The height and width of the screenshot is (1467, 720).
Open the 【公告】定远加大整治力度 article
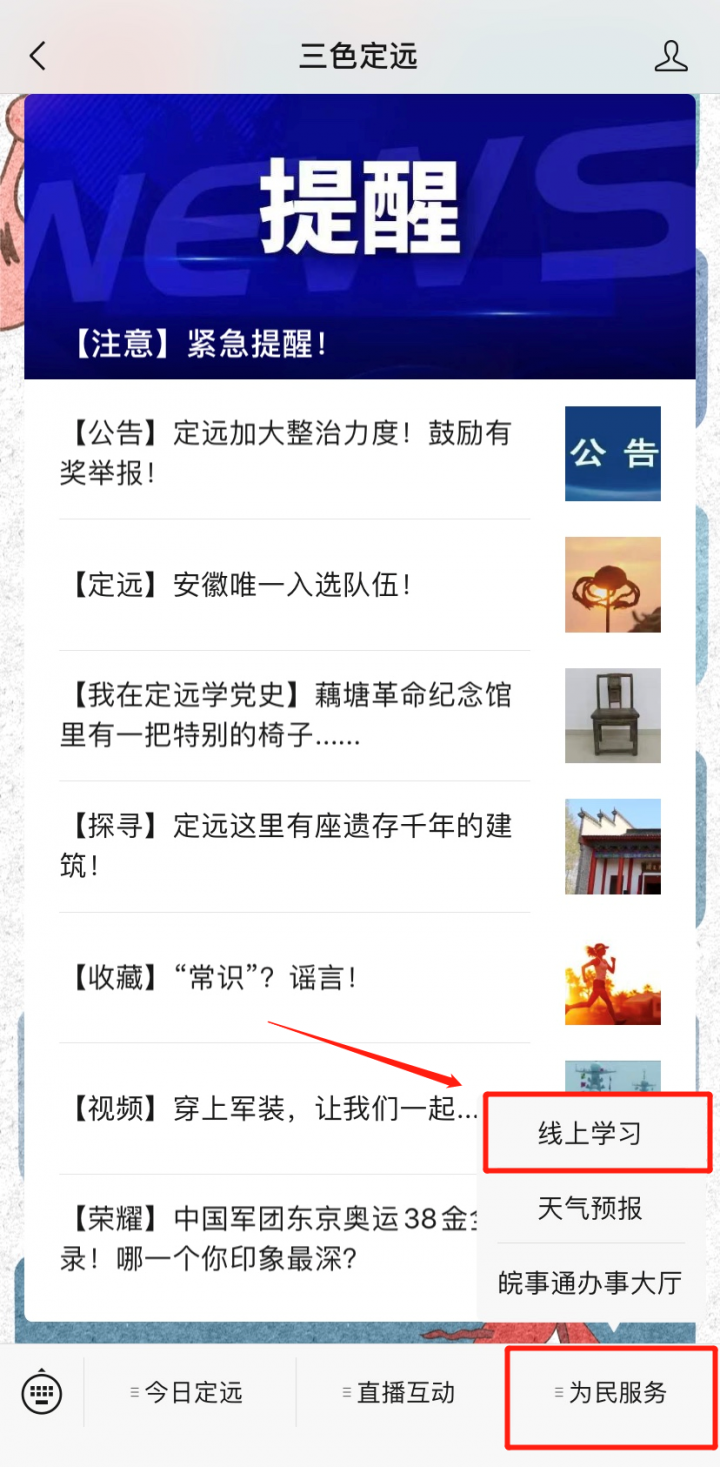coord(290,453)
